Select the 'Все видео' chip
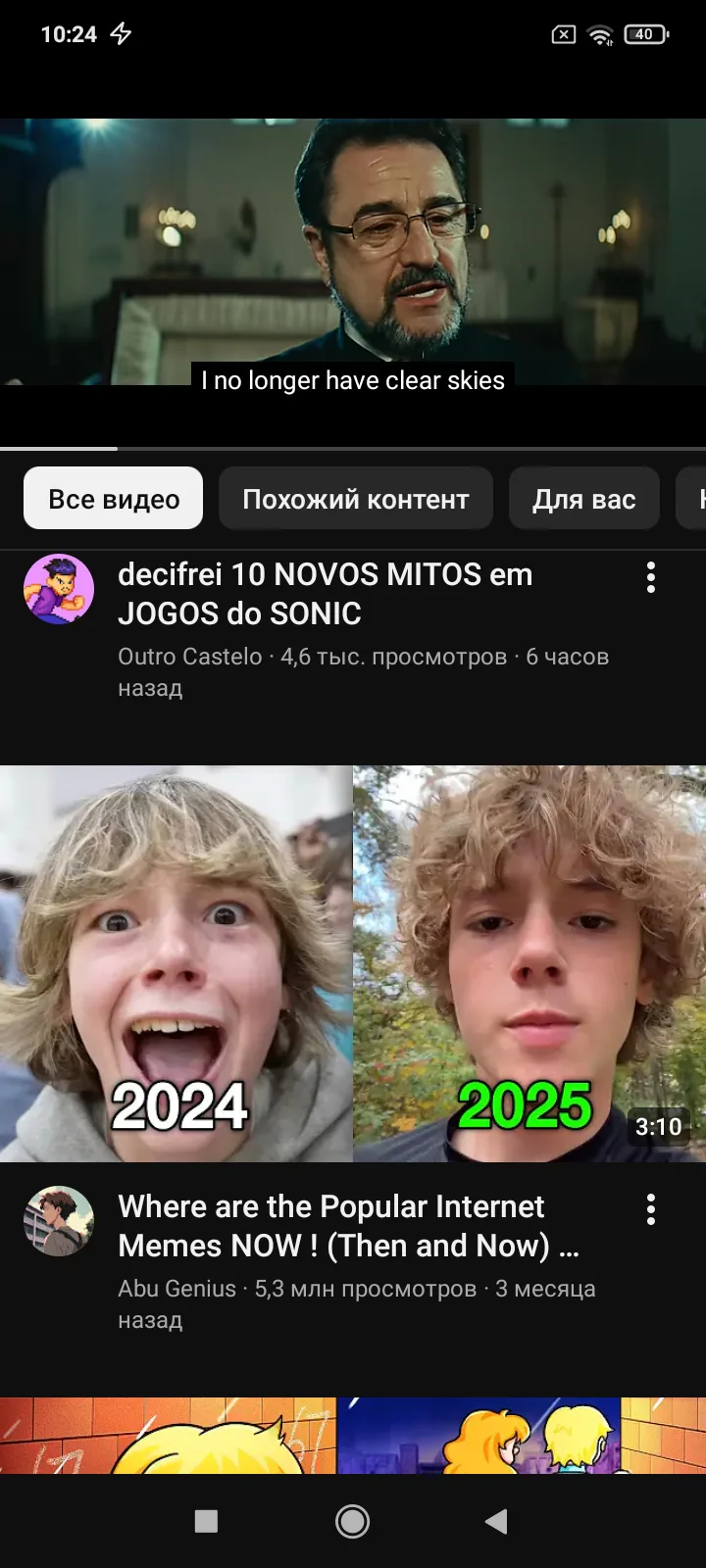Viewport: 706px width, 1568px height. click(x=114, y=499)
